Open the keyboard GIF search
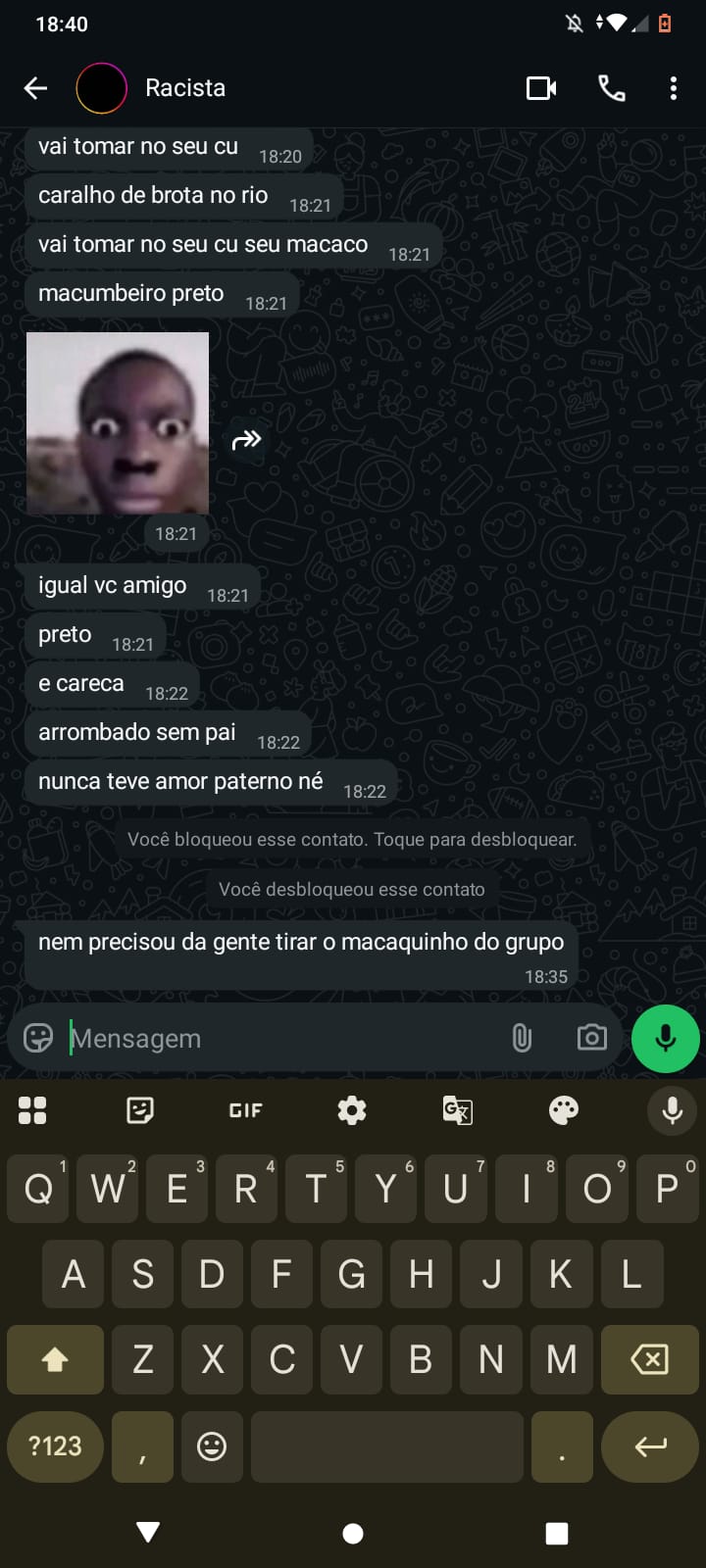Image resolution: width=706 pixels, height=1568 pixels. coord(245,1110)
